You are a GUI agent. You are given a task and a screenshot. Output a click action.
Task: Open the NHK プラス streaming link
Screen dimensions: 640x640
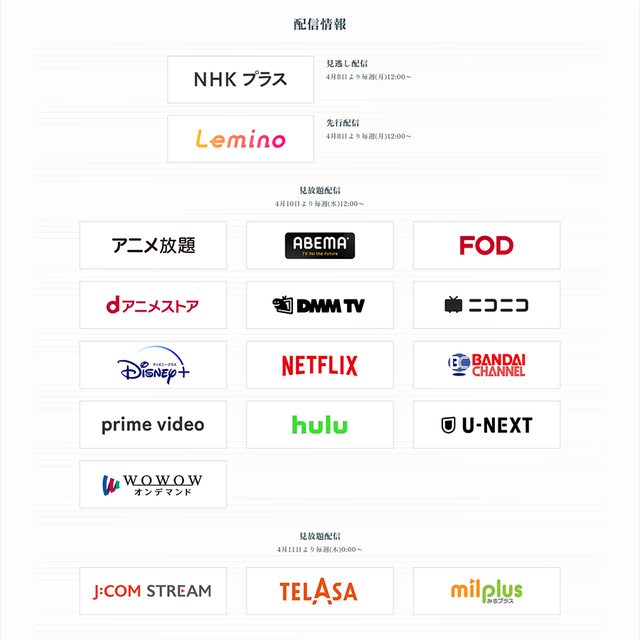240,80
